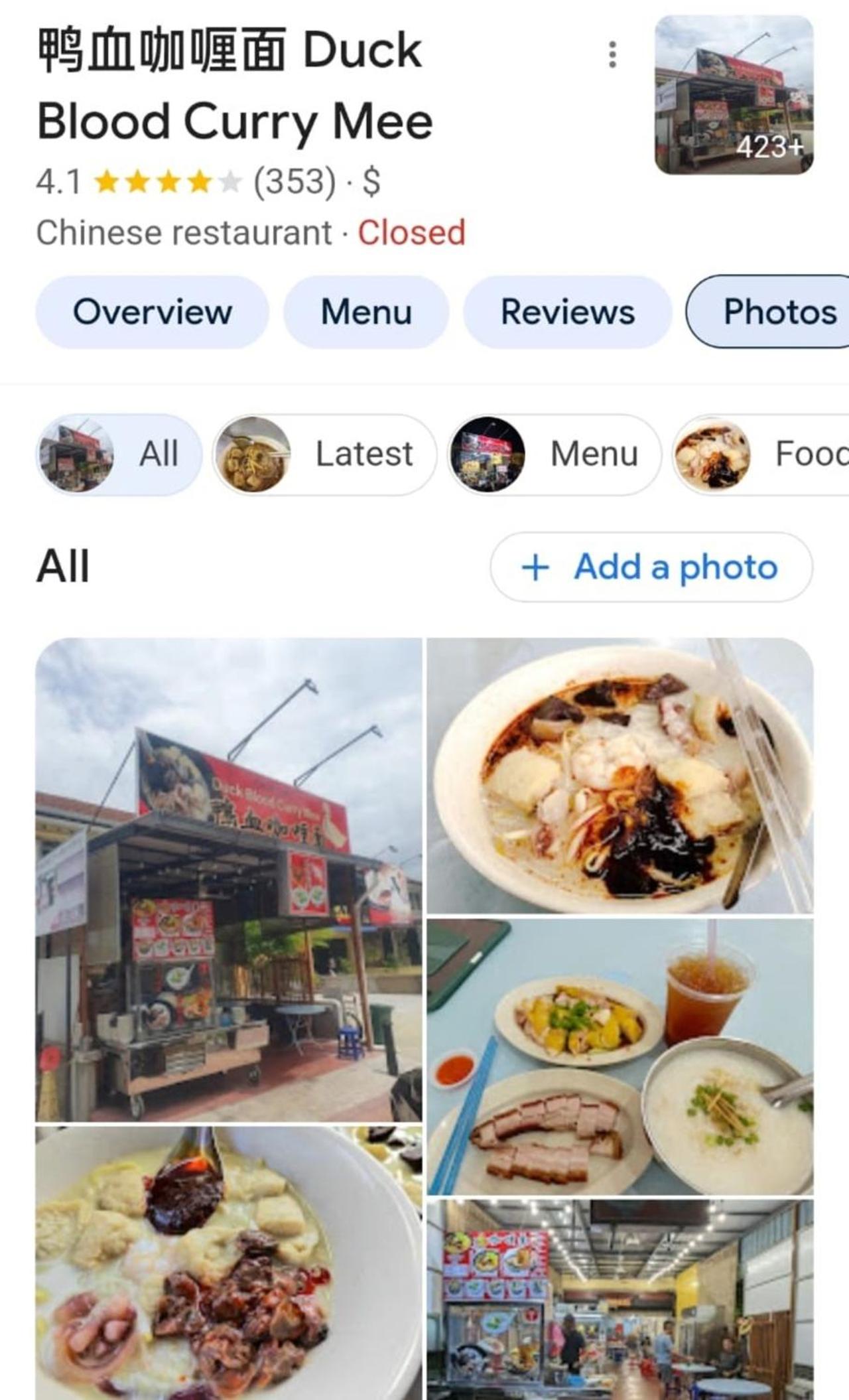Filter photos by Menu chip
This screenshot has height=1400, width=849.
(x=555, y=455)
